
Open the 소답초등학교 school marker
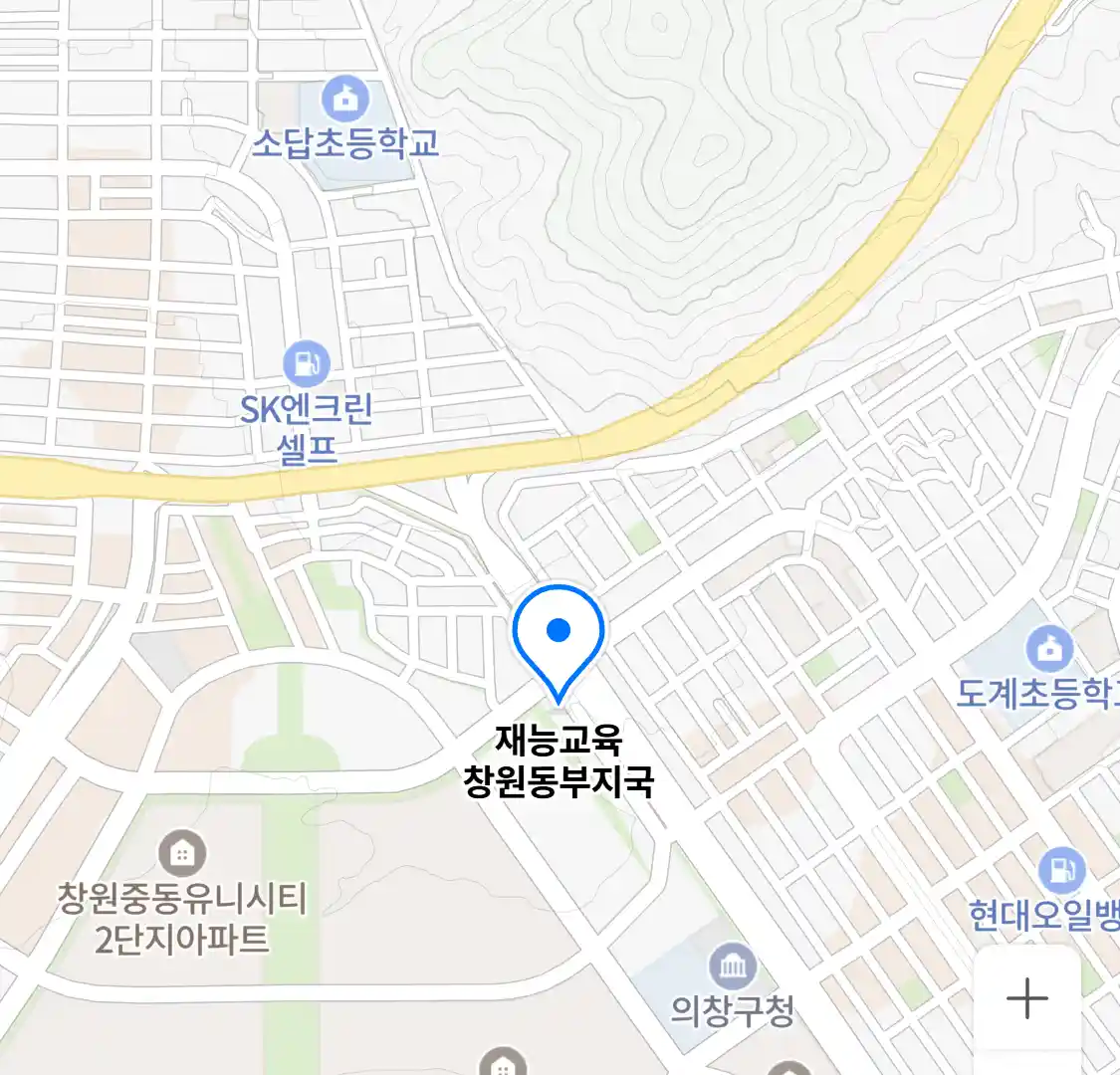[345, 101]
